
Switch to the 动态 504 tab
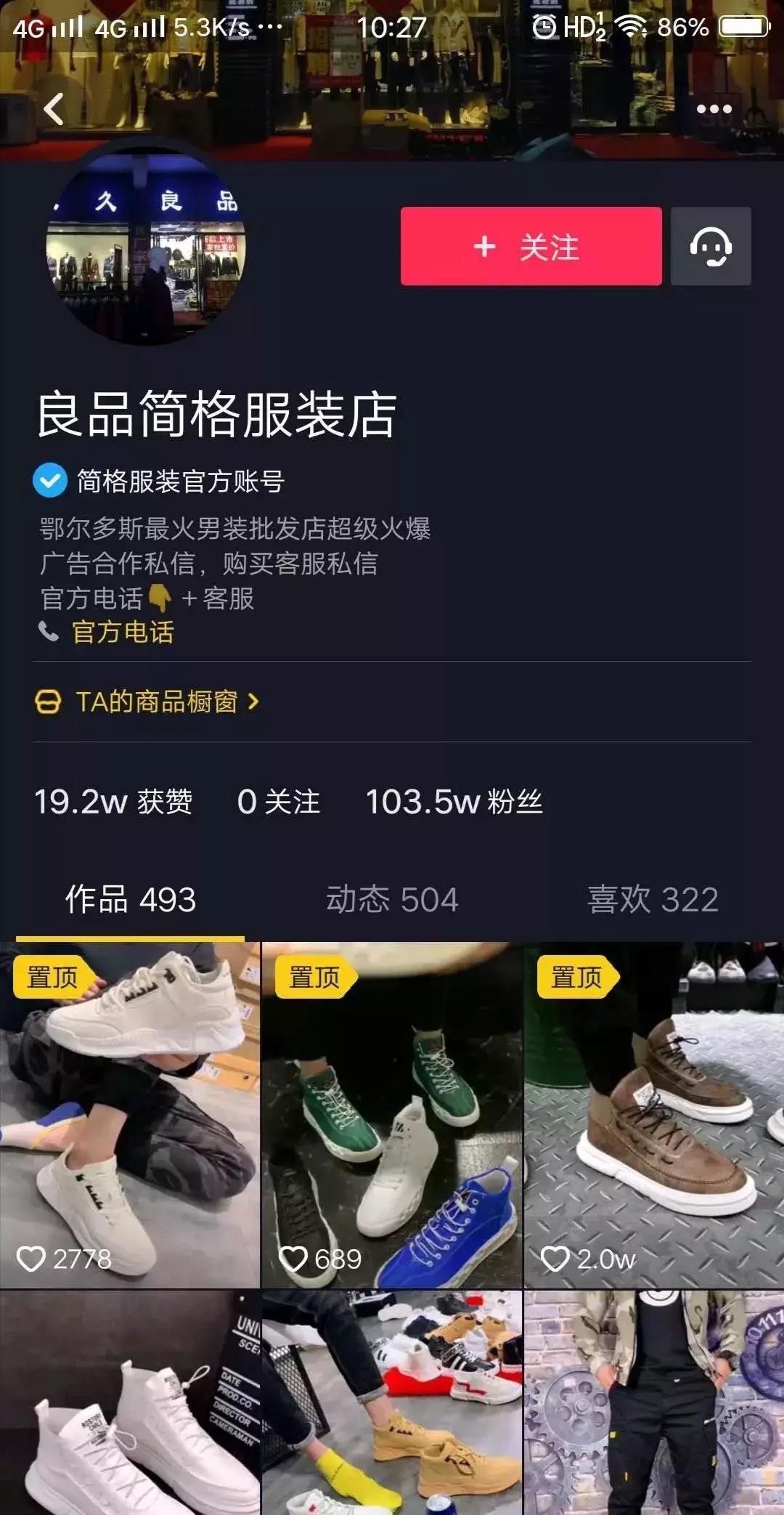[x=392, y=899]
